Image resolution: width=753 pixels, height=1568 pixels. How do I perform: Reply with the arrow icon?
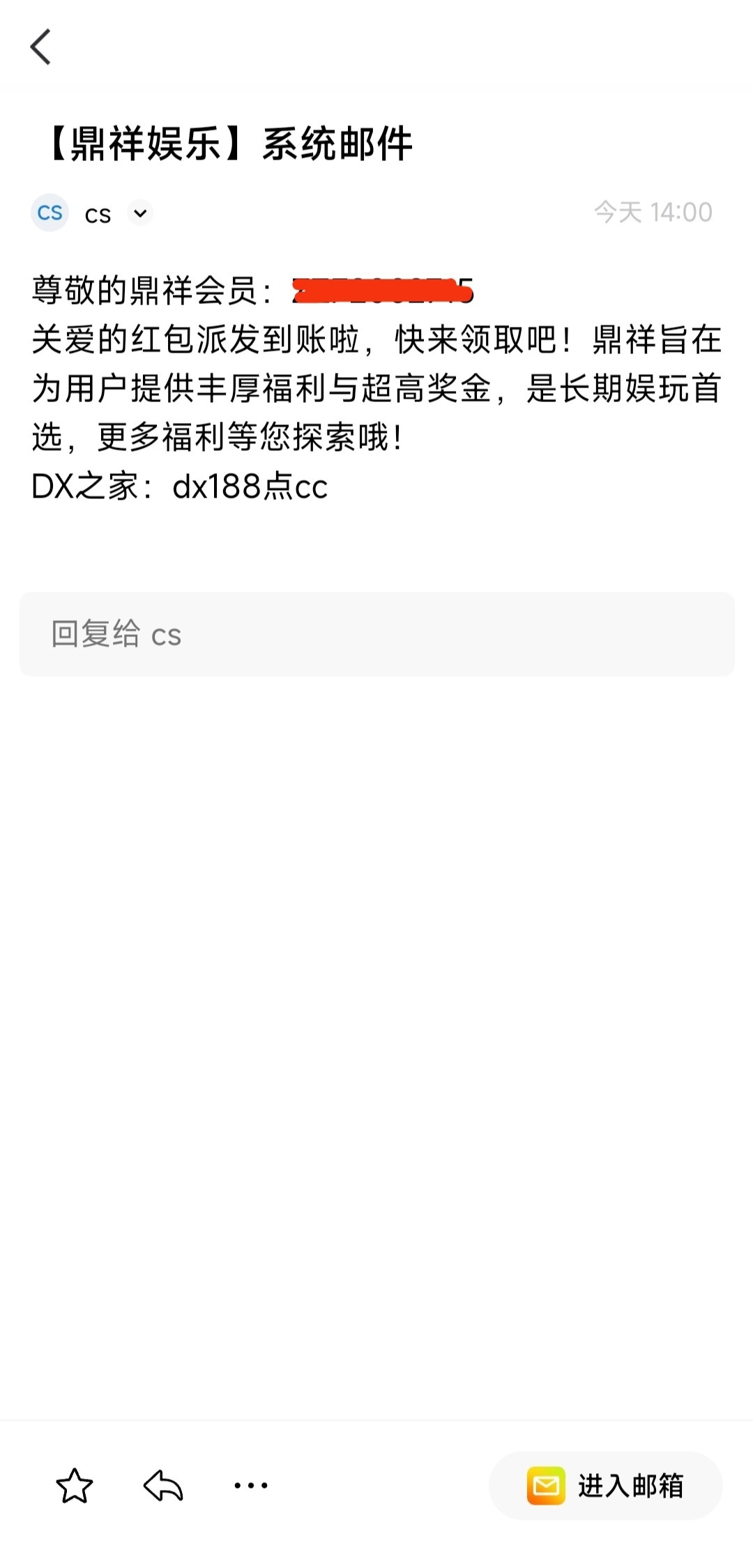(163, 1486)
